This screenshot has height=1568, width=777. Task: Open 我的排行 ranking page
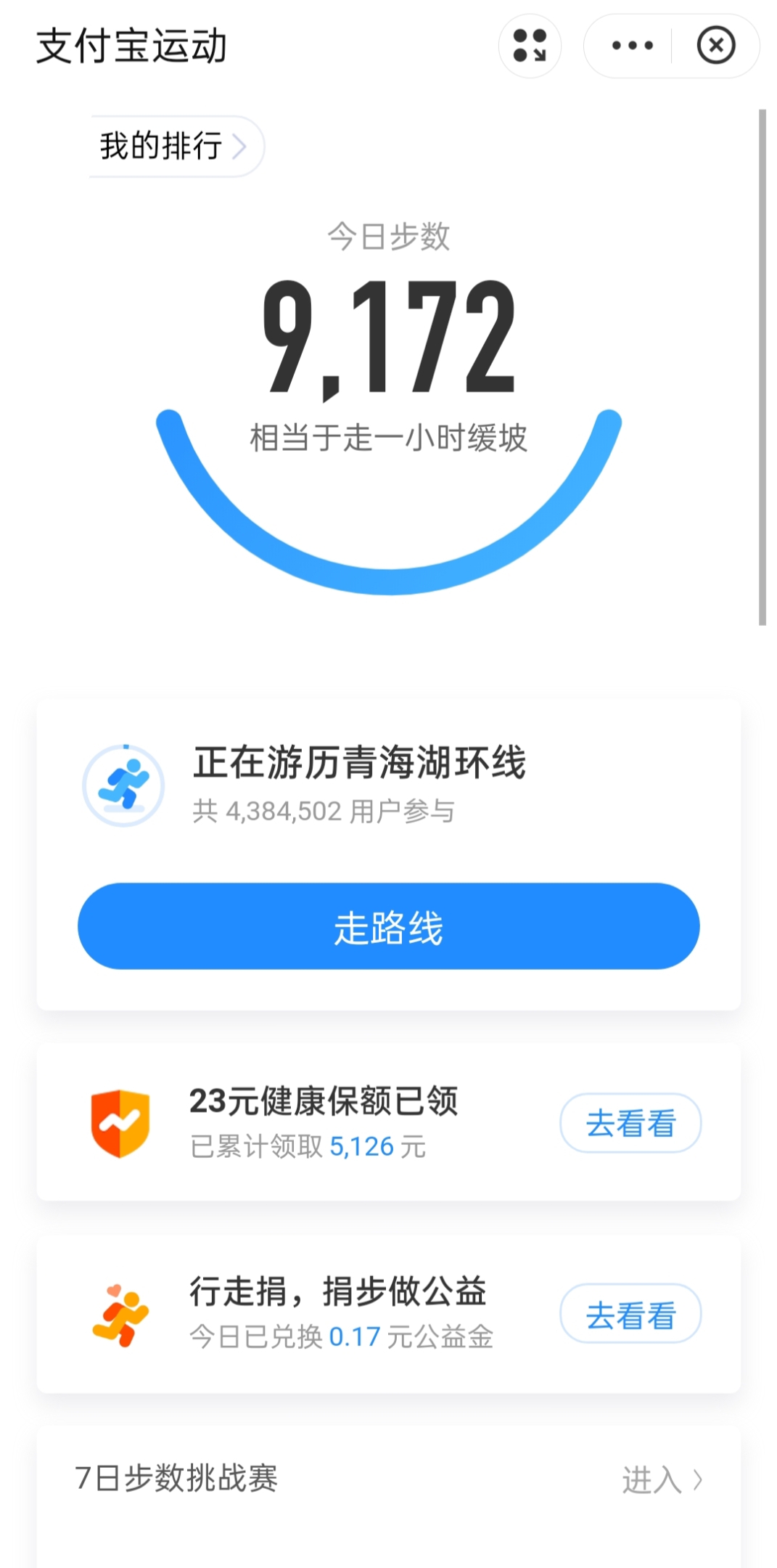176,147
